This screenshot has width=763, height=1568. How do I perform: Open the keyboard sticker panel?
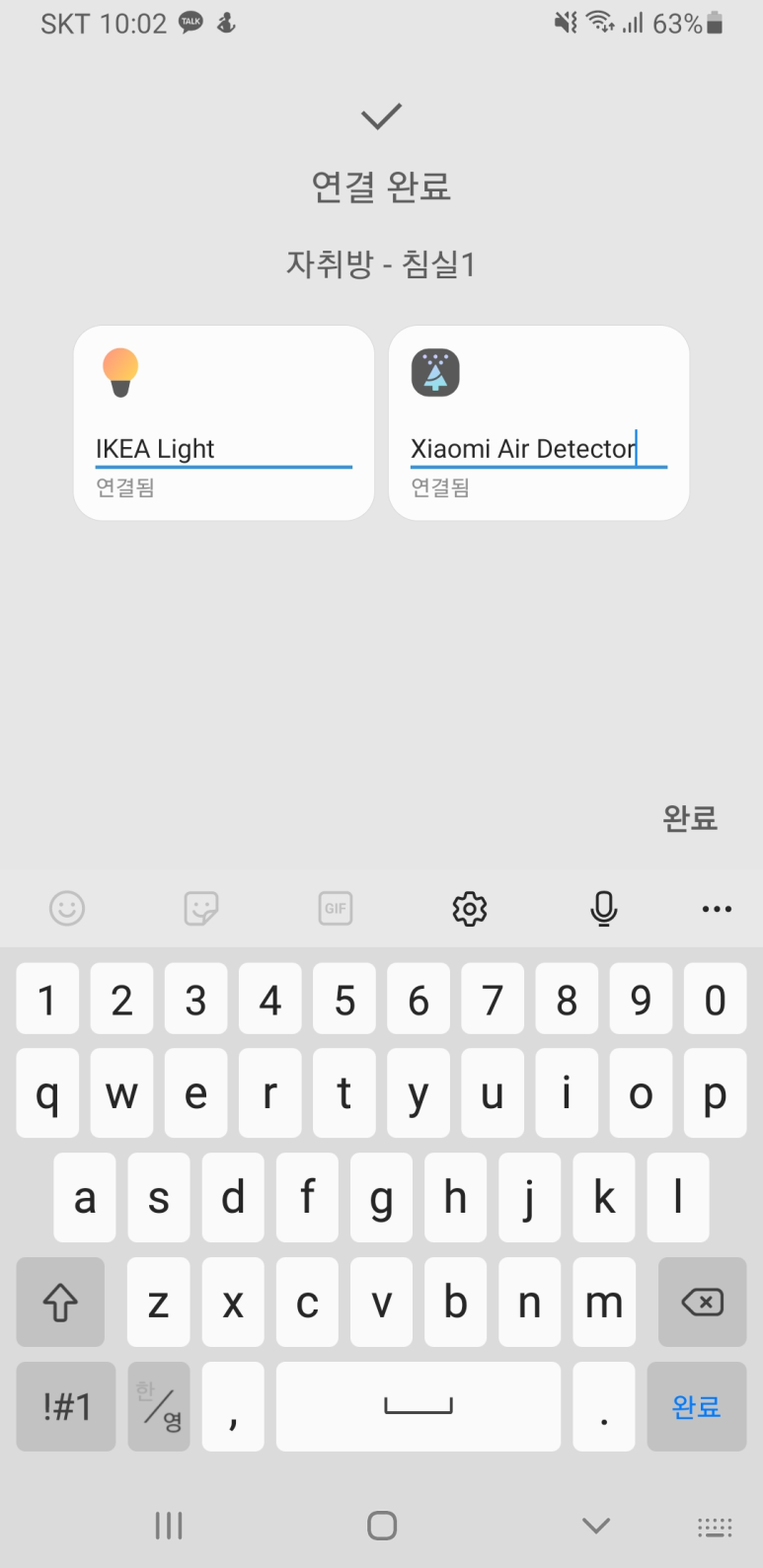[x=201, y=908]
